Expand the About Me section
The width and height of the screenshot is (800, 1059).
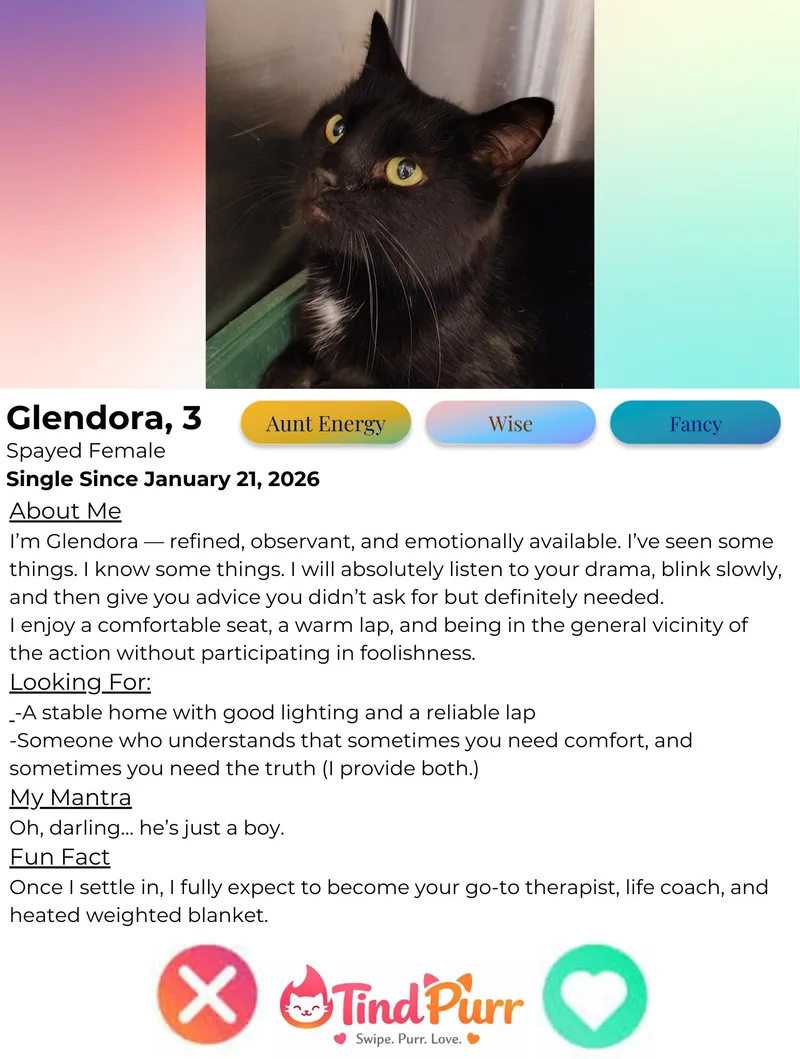65,511
